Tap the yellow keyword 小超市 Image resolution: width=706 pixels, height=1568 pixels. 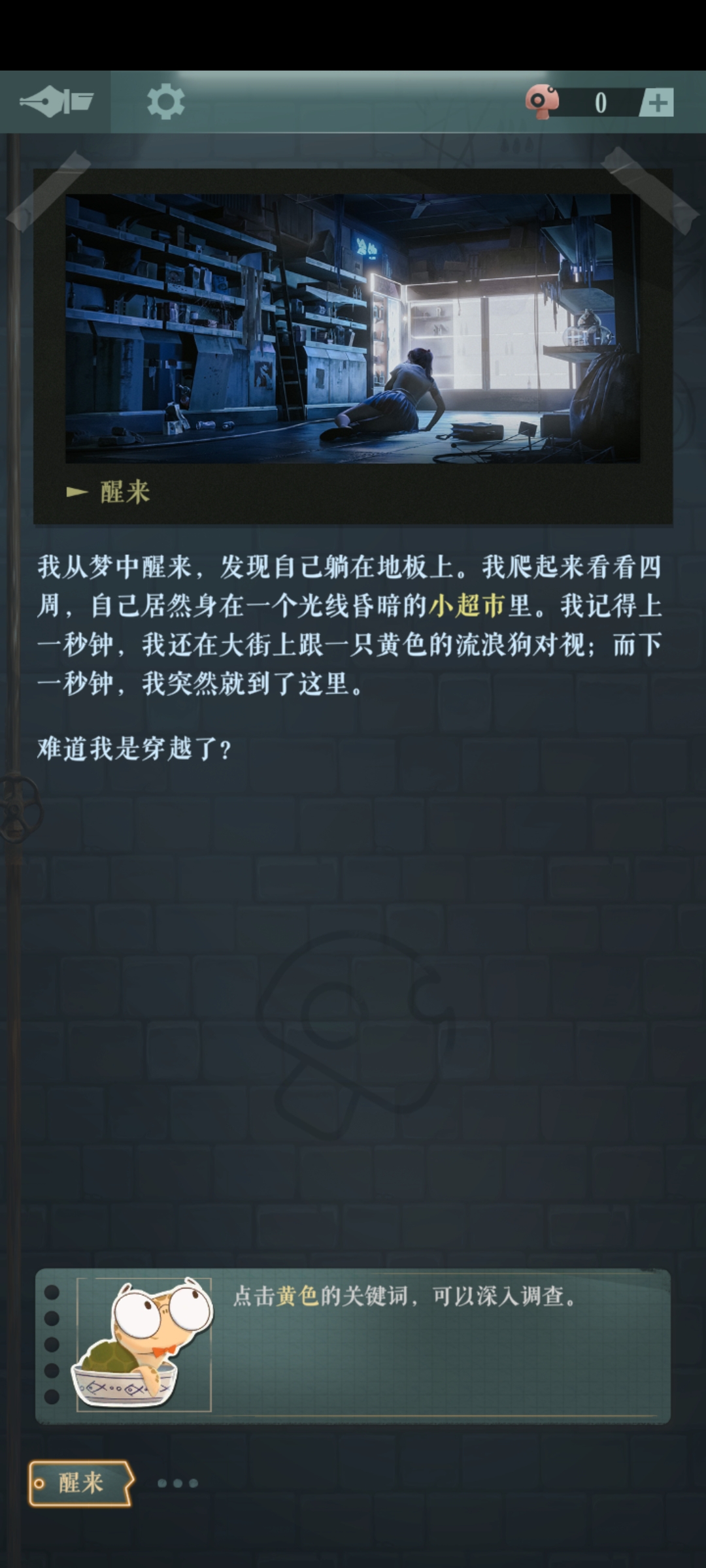[x=467, y=606]
